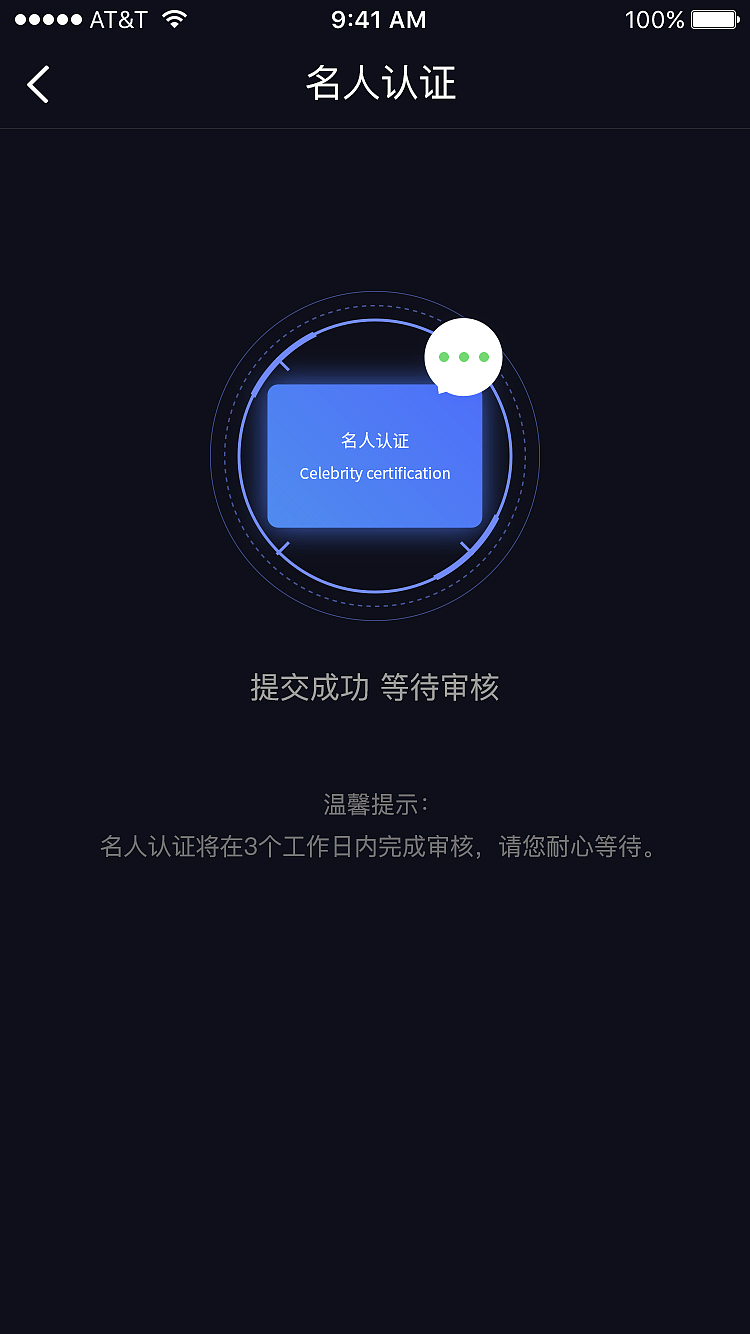The width and height of the screenshot is (750, 1334).
Task: Expand the back arrow navigation control
Action: tap(38, 85)
